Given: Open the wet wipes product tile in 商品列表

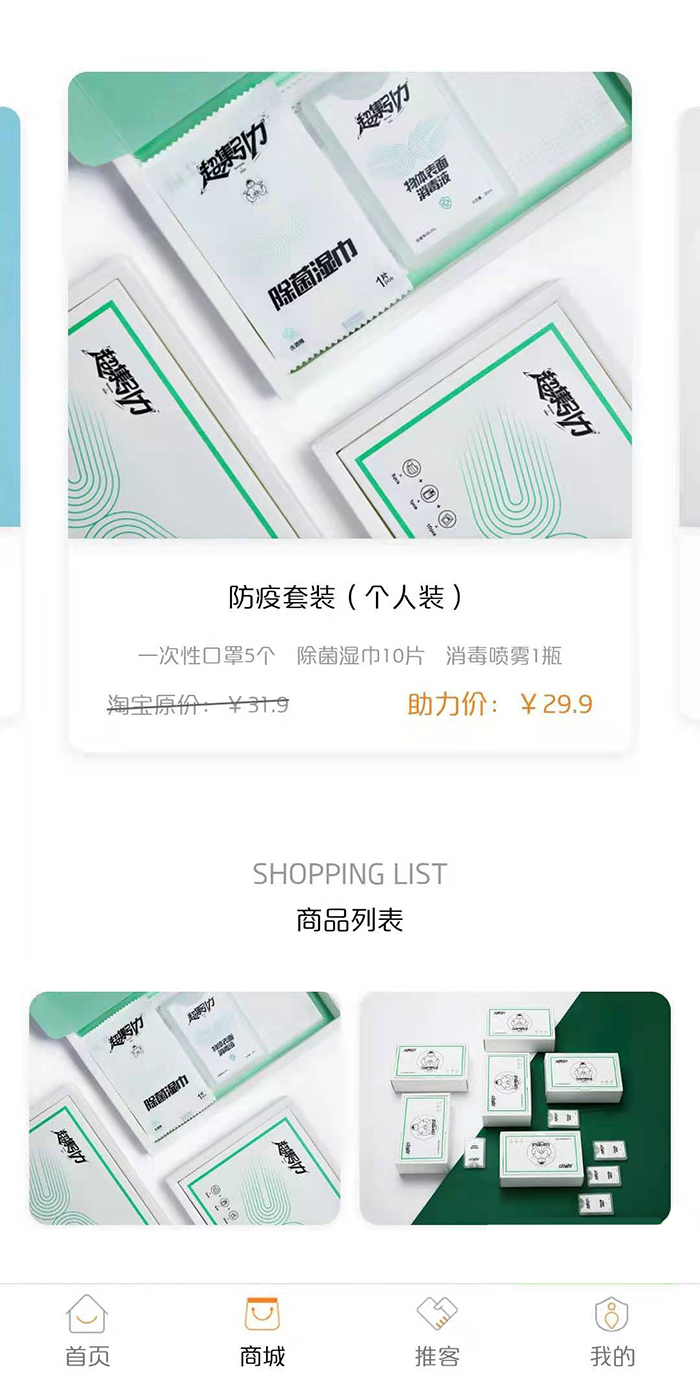Looking at the screenshot, I should [184, 1108].
